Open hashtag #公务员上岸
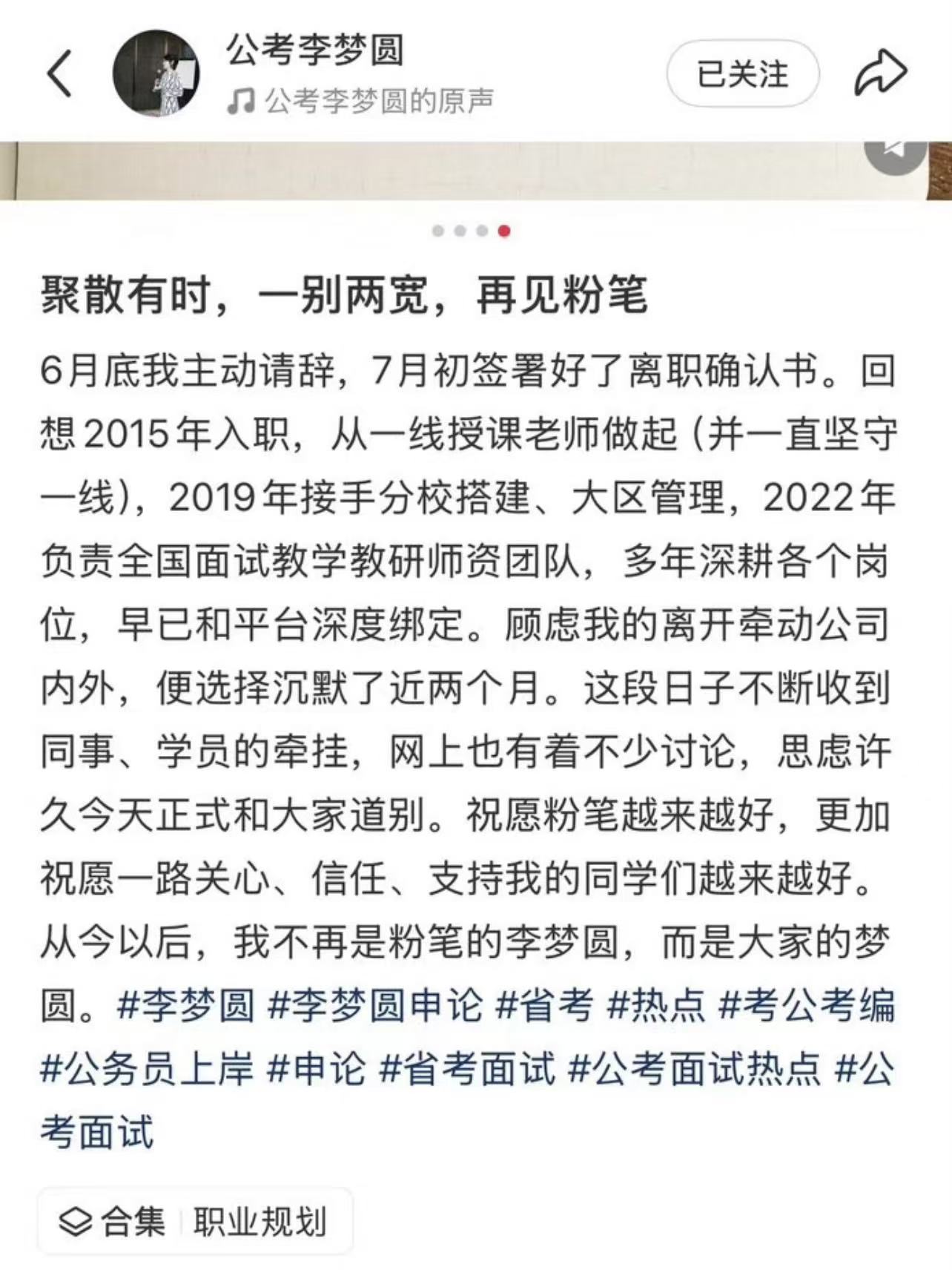The height and width of the screenshot is (1270, 952). tap(147, 1069)
